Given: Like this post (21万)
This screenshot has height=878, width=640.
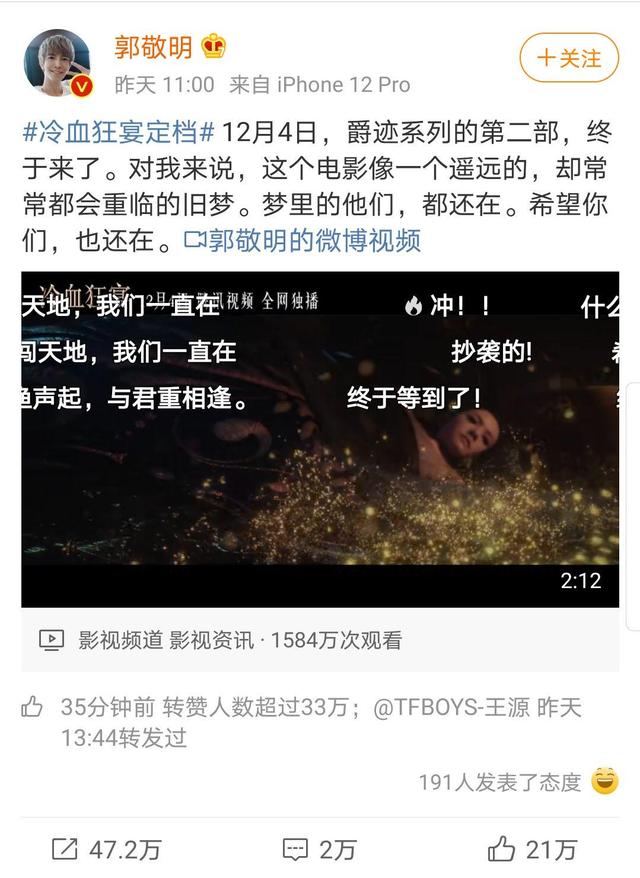Looking at the screenshot, I should [x=533, y=850].
